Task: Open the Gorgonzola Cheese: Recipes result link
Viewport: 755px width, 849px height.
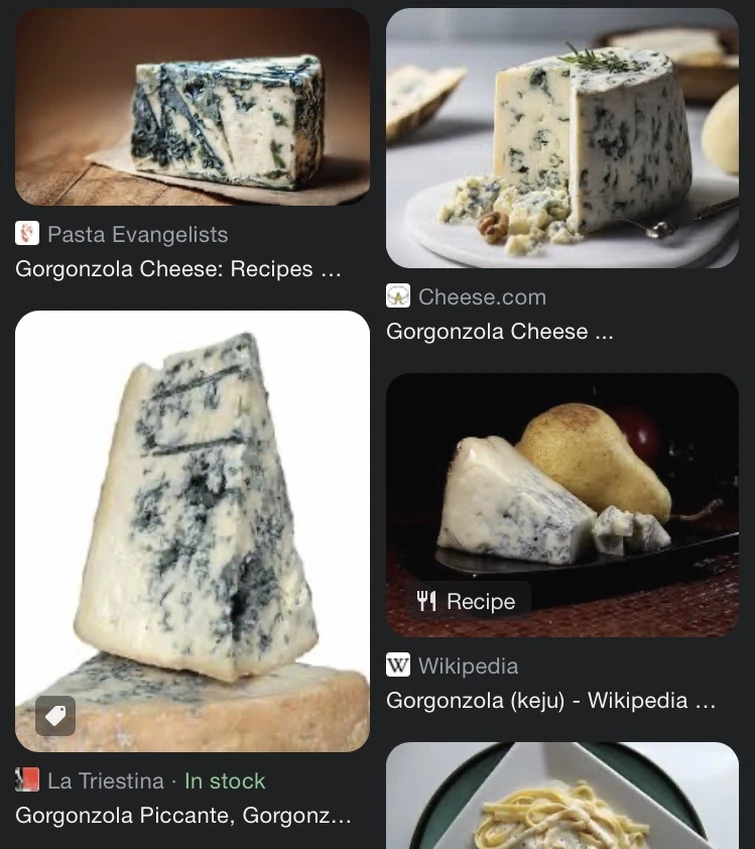Action: coord(178,266)
